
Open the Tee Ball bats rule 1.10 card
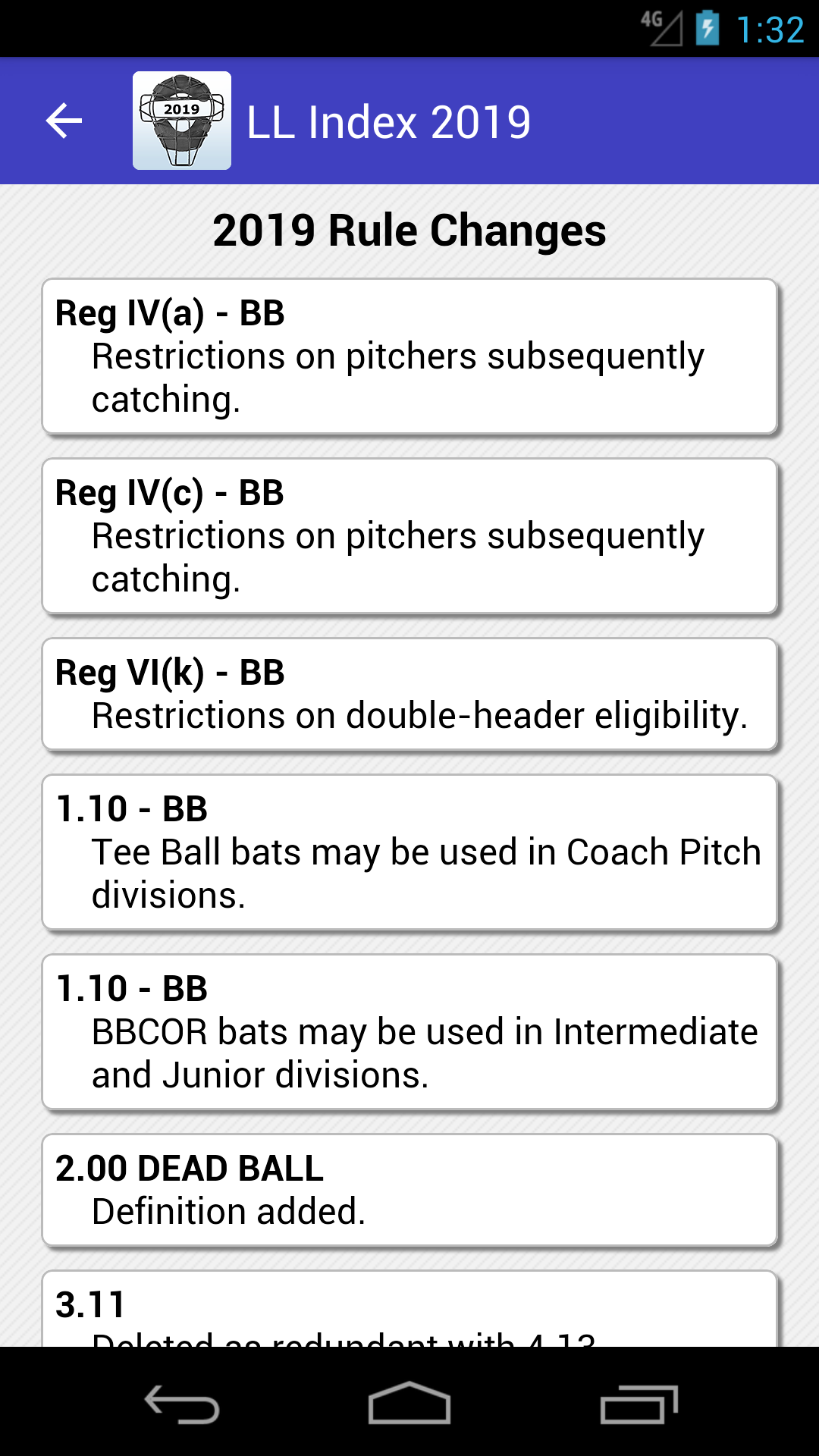tap(409, 852)
